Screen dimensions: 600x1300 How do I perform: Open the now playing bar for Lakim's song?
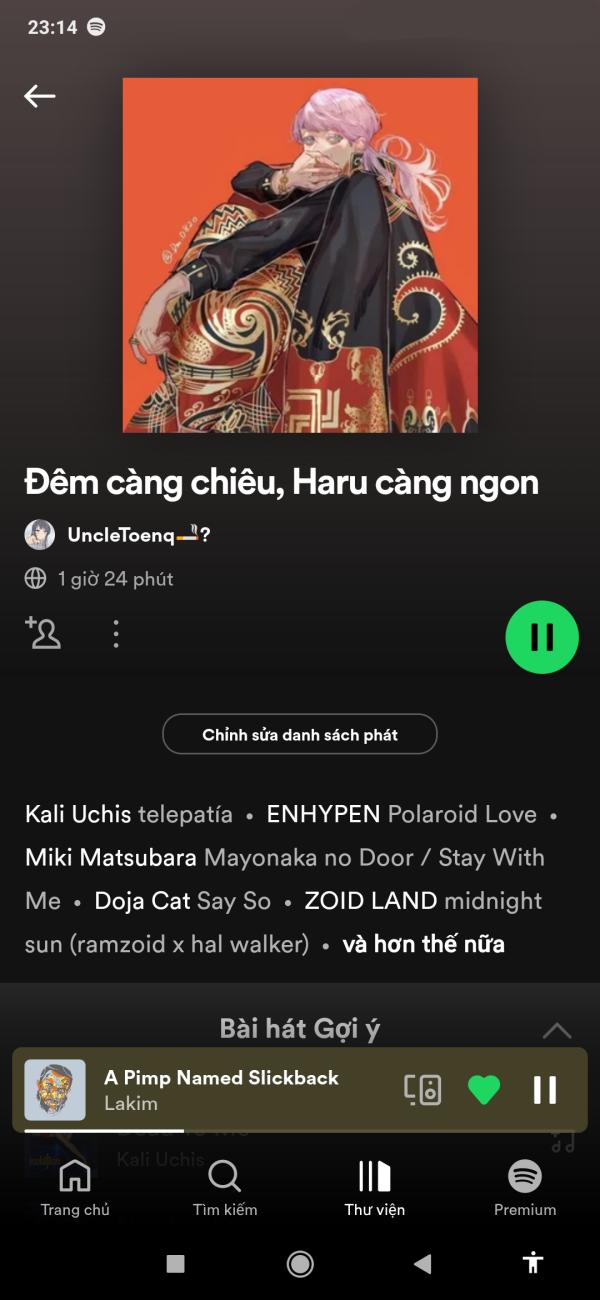coord(220,1089)
